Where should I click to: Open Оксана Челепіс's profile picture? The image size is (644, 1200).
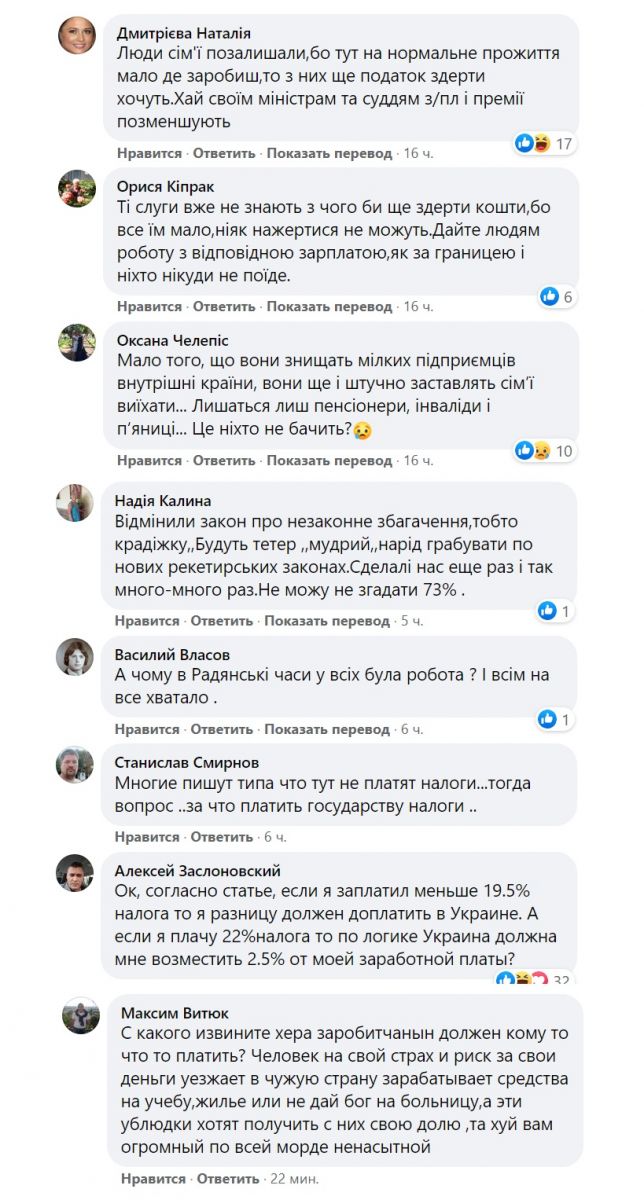[77, 342]
